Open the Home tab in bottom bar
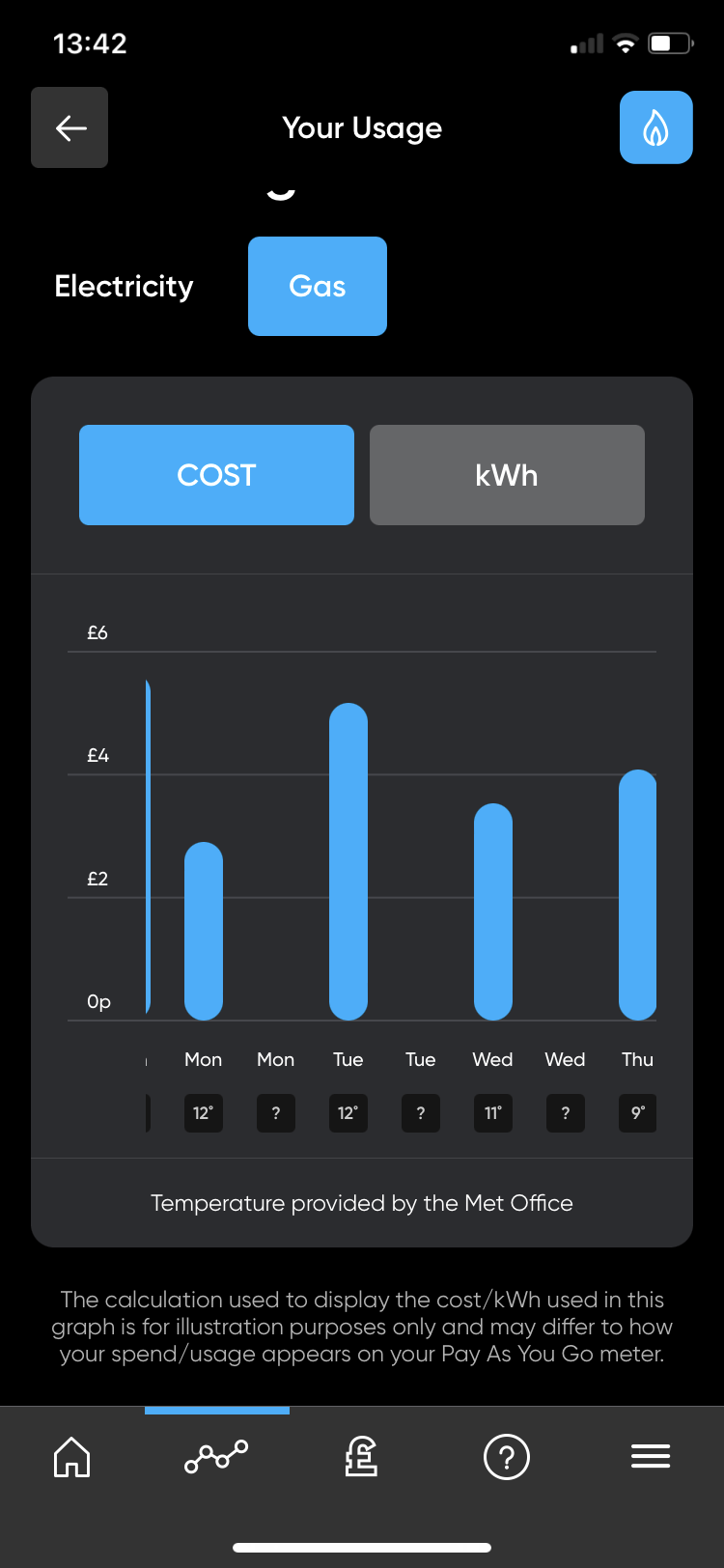 click(71, 1457)
